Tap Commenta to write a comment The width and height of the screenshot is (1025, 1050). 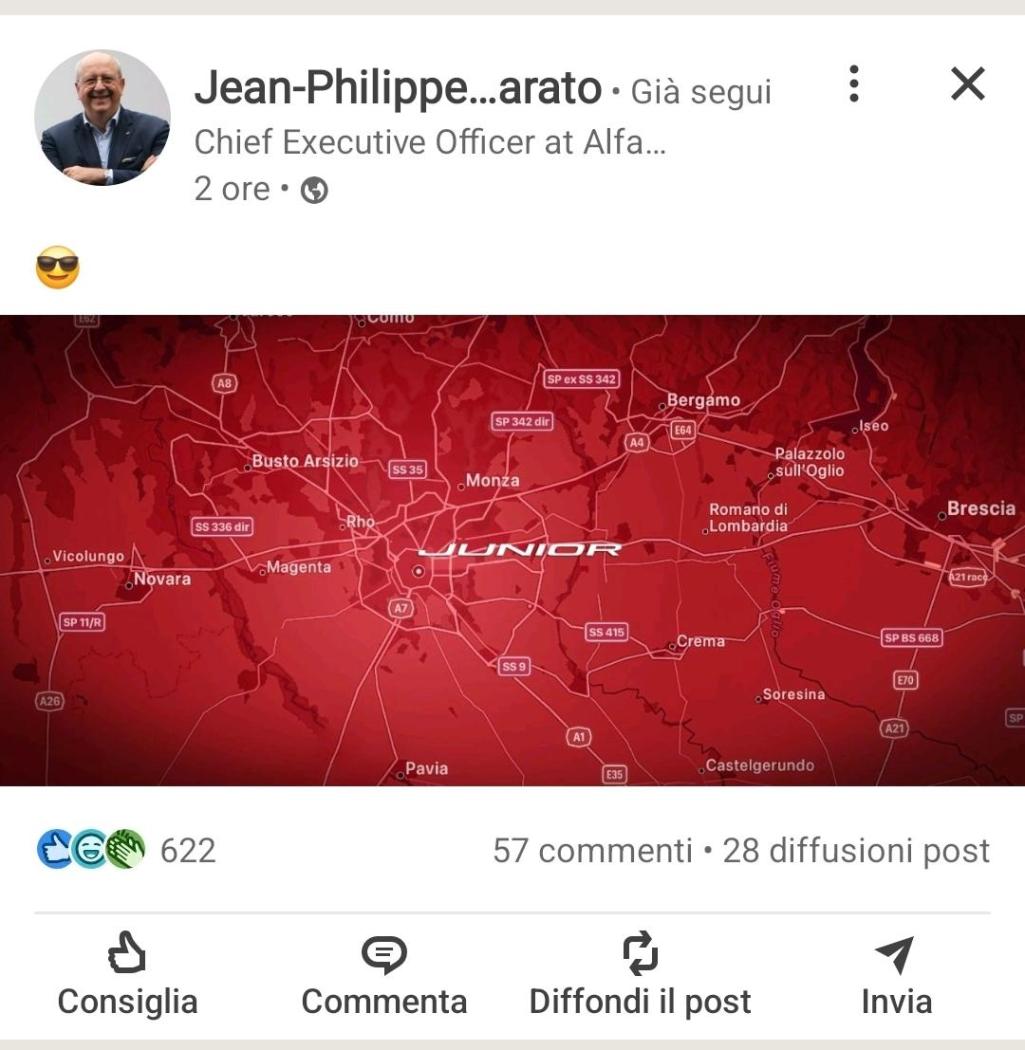(384, 977)
